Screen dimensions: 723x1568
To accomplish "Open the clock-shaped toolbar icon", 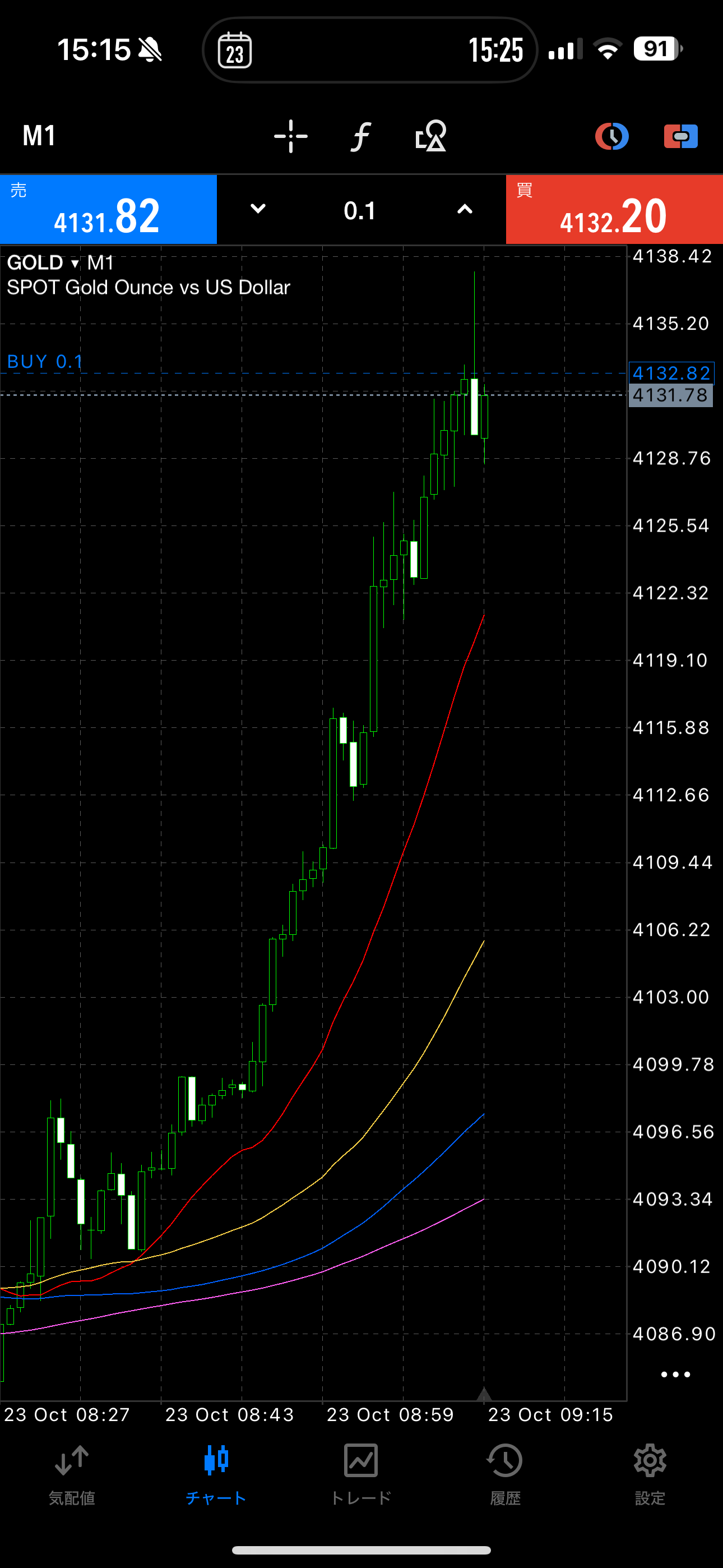I will [x=611, y=136].
